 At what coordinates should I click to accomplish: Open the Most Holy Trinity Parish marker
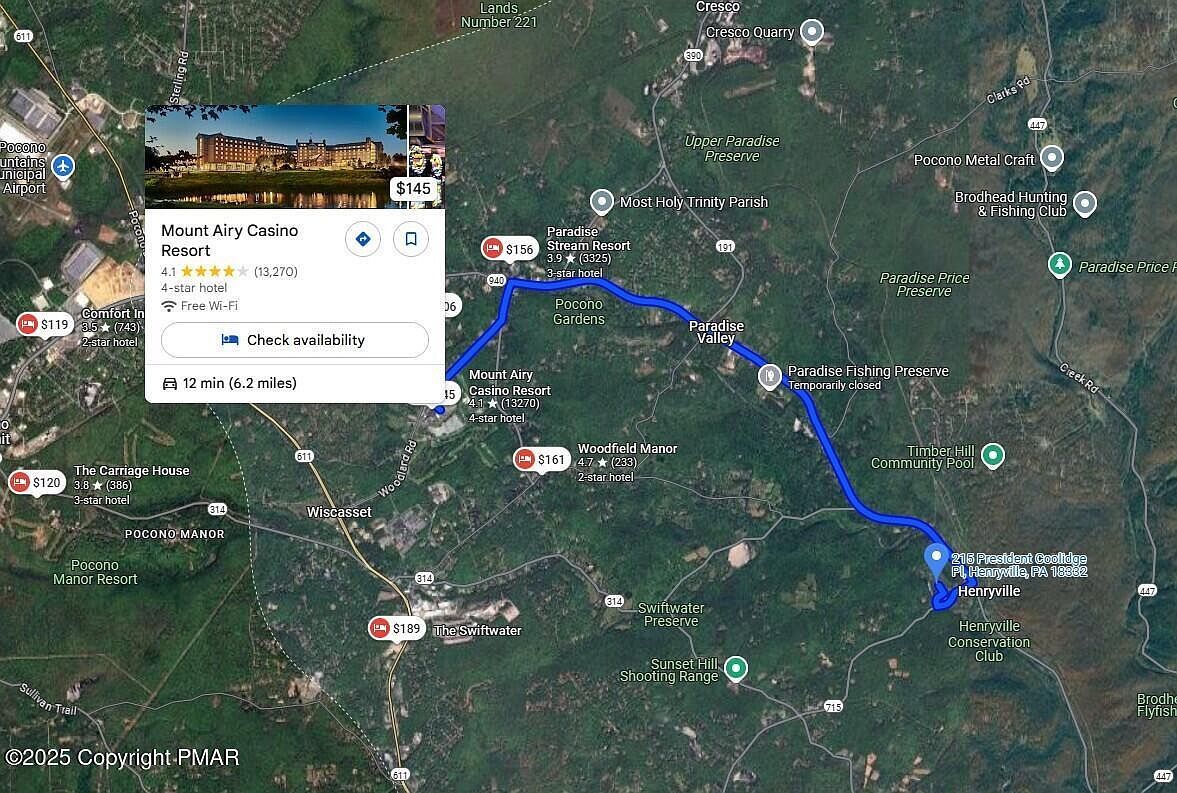[601, 201]
